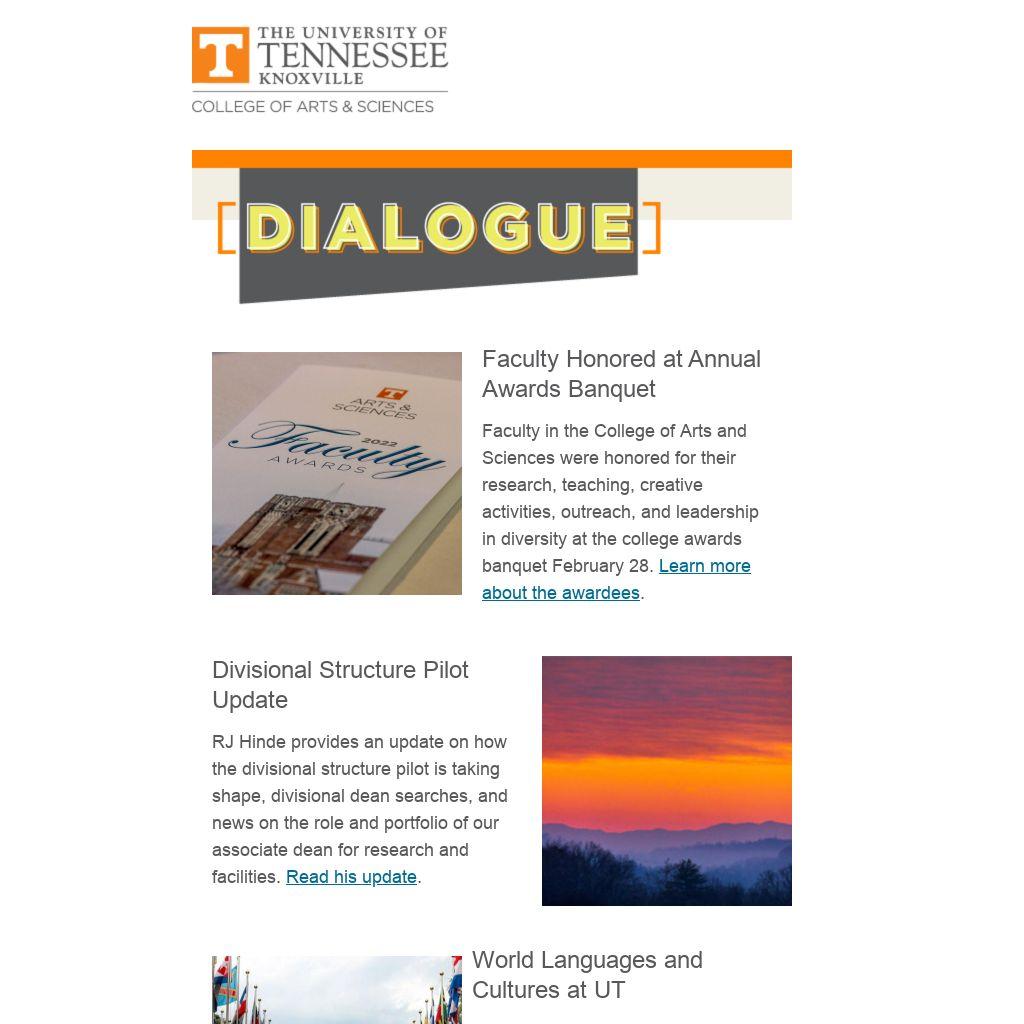The height and width of the screenshot is (1024, 1024).
Task: Open the 'Read his update' link
Action: click(x=351, y=877)
